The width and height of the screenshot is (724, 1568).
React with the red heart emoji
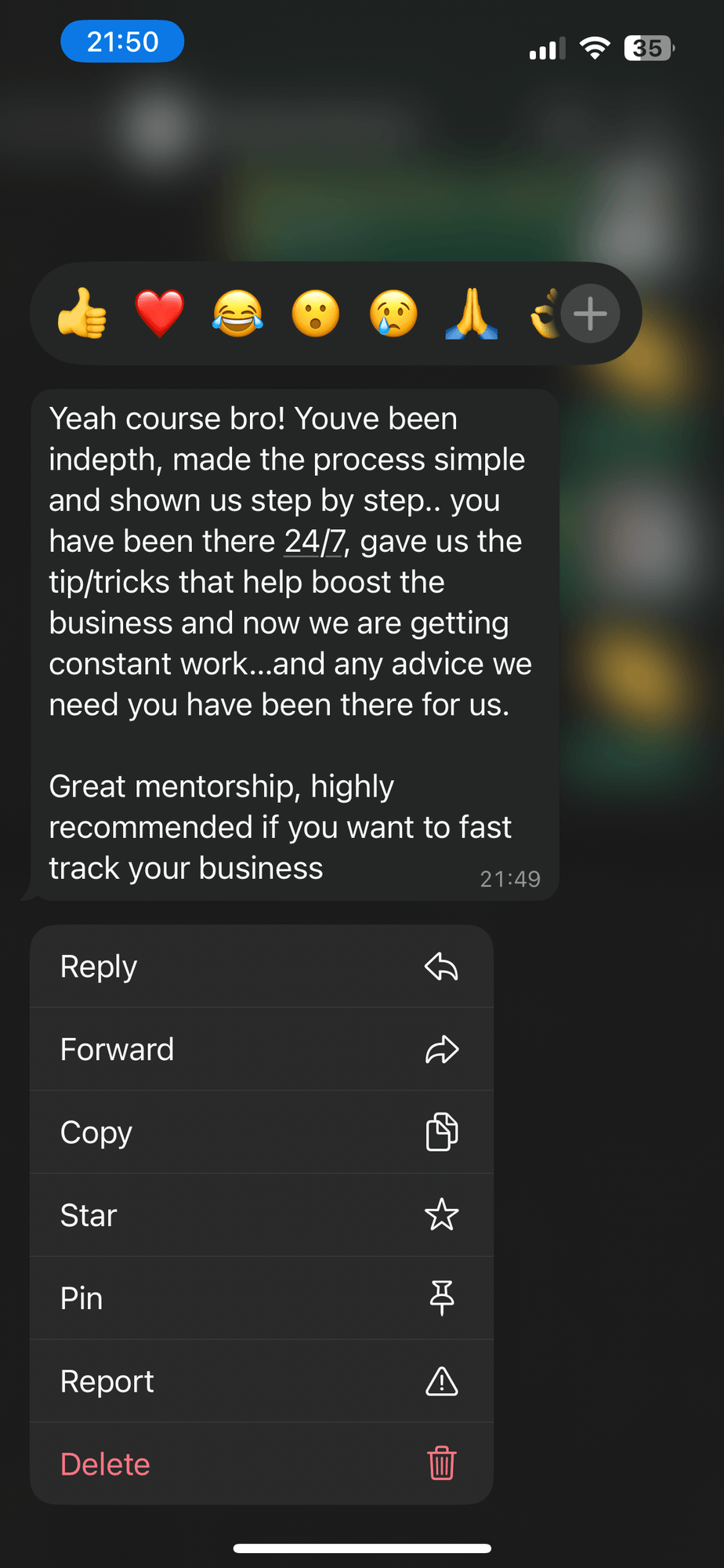[160, 314]
